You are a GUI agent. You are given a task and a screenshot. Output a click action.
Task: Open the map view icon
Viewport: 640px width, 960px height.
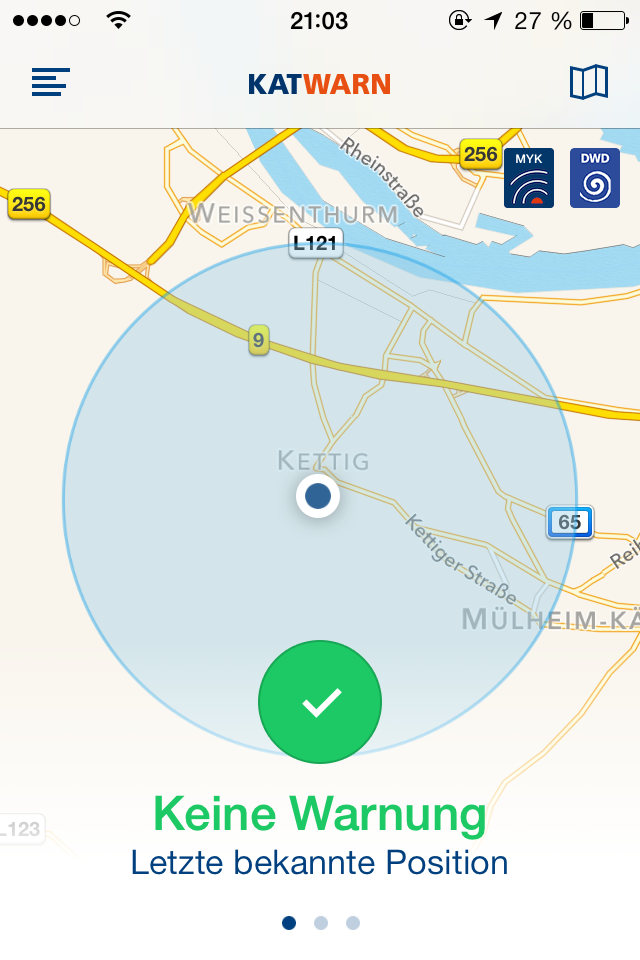(x=589, y=82)
